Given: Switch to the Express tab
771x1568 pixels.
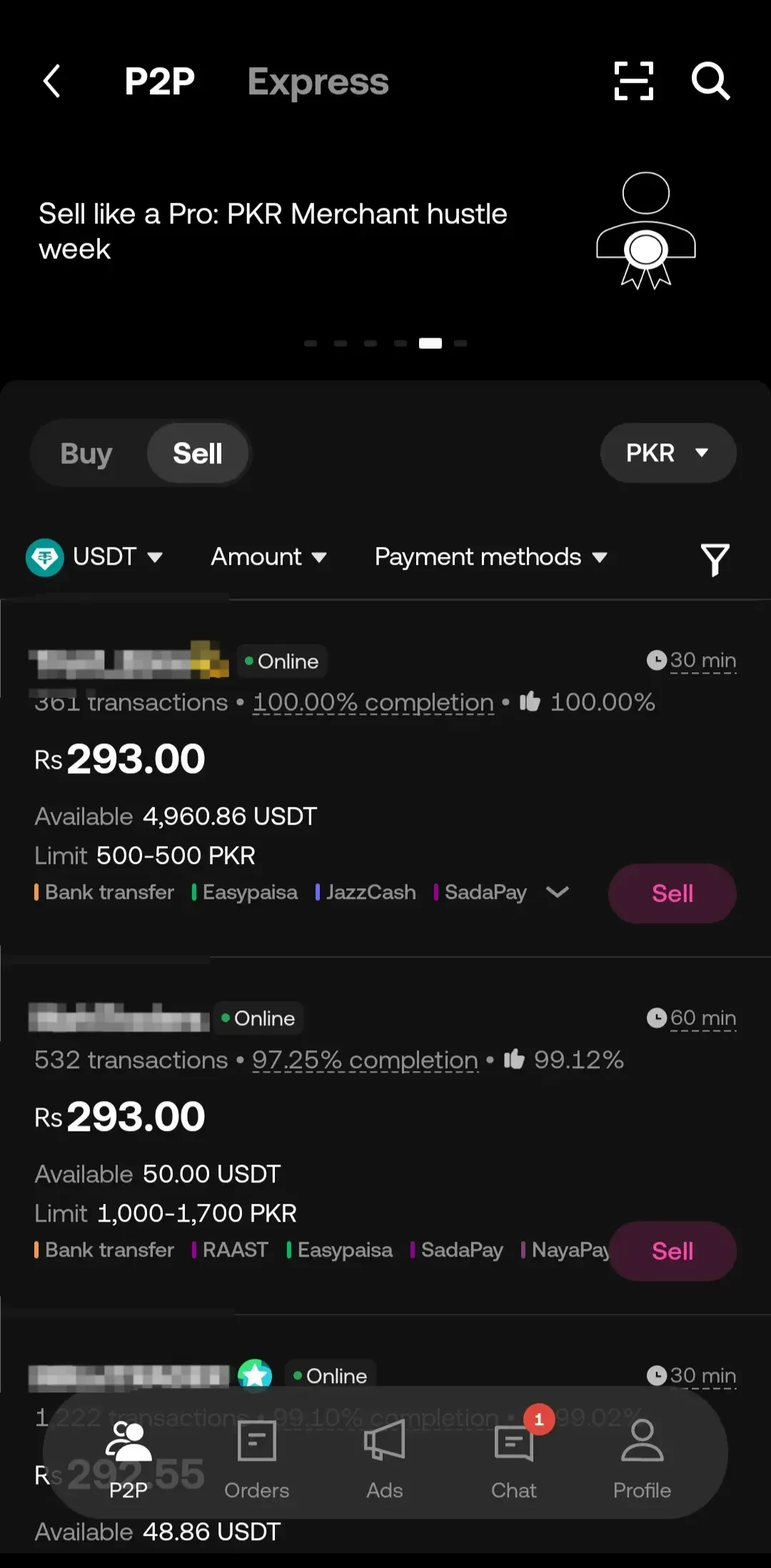Looking at the screenshot, I should coord(318,81).
